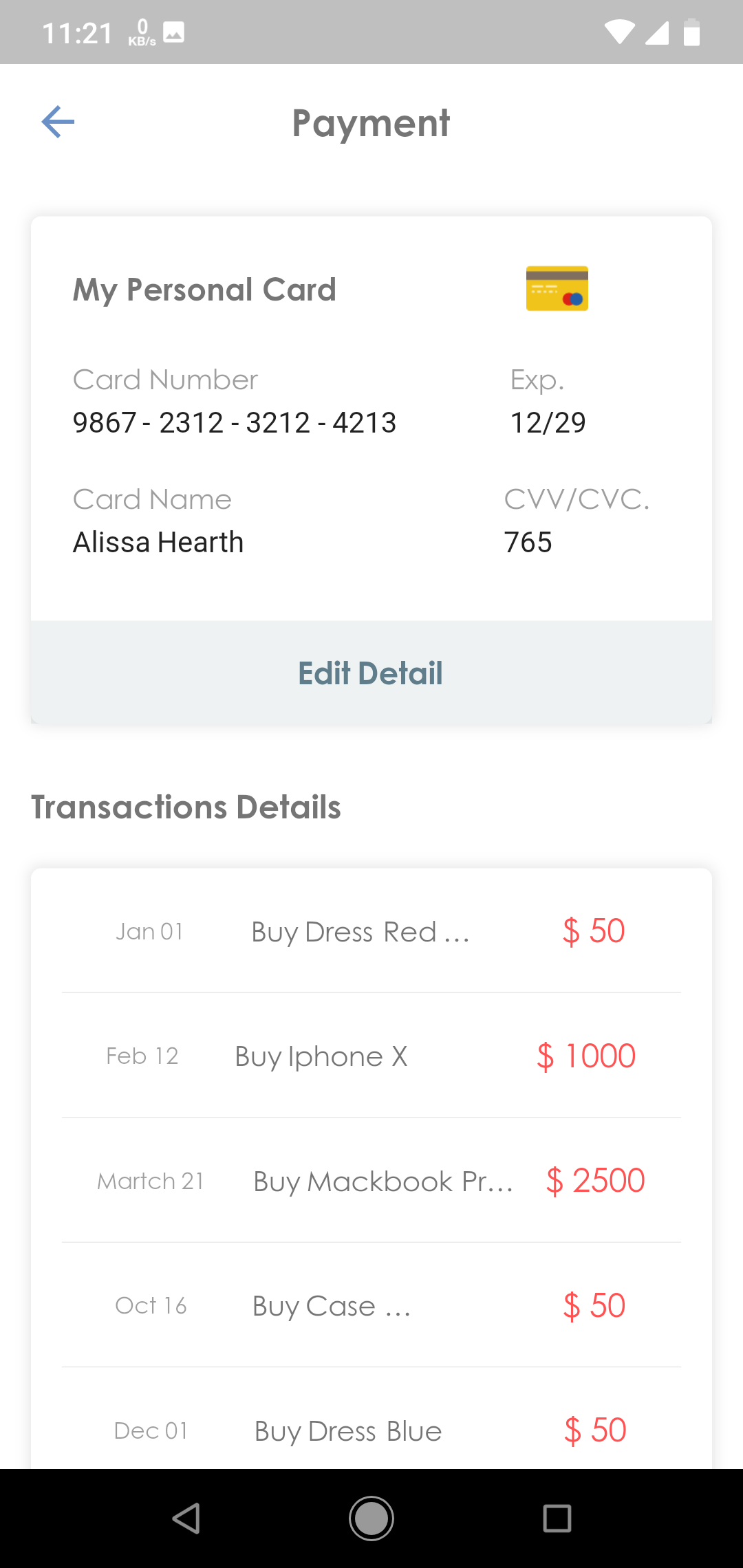
Task: Tap the Transactions Details heading
Action: tap(186, 806)
